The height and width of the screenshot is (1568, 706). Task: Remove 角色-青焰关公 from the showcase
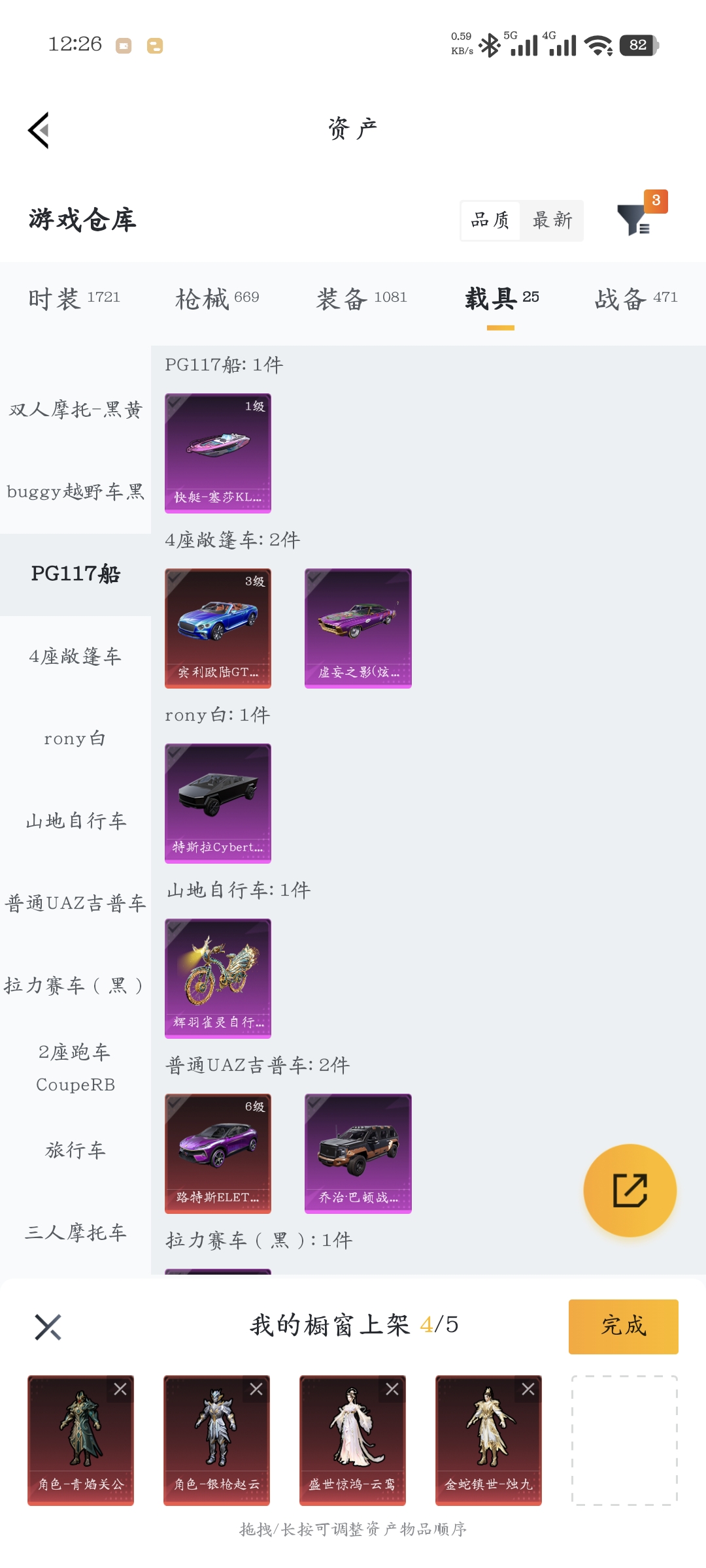120,1389
